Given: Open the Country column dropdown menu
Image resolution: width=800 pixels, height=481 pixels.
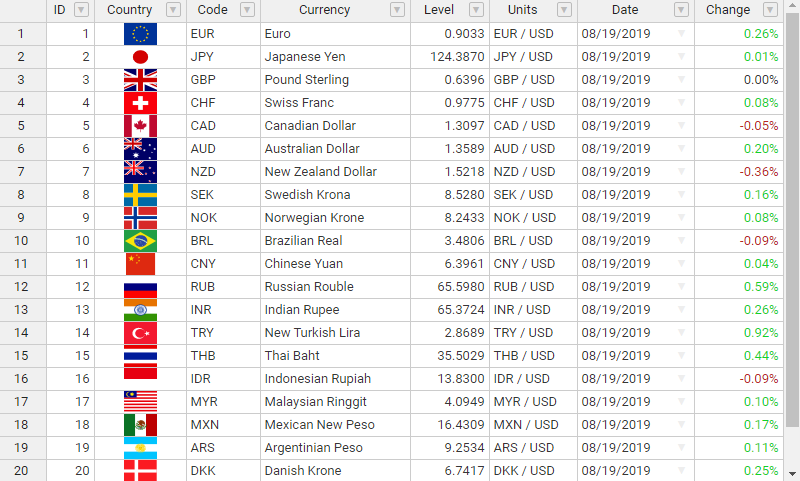Looking at the screenshot, I should point(173,10).
